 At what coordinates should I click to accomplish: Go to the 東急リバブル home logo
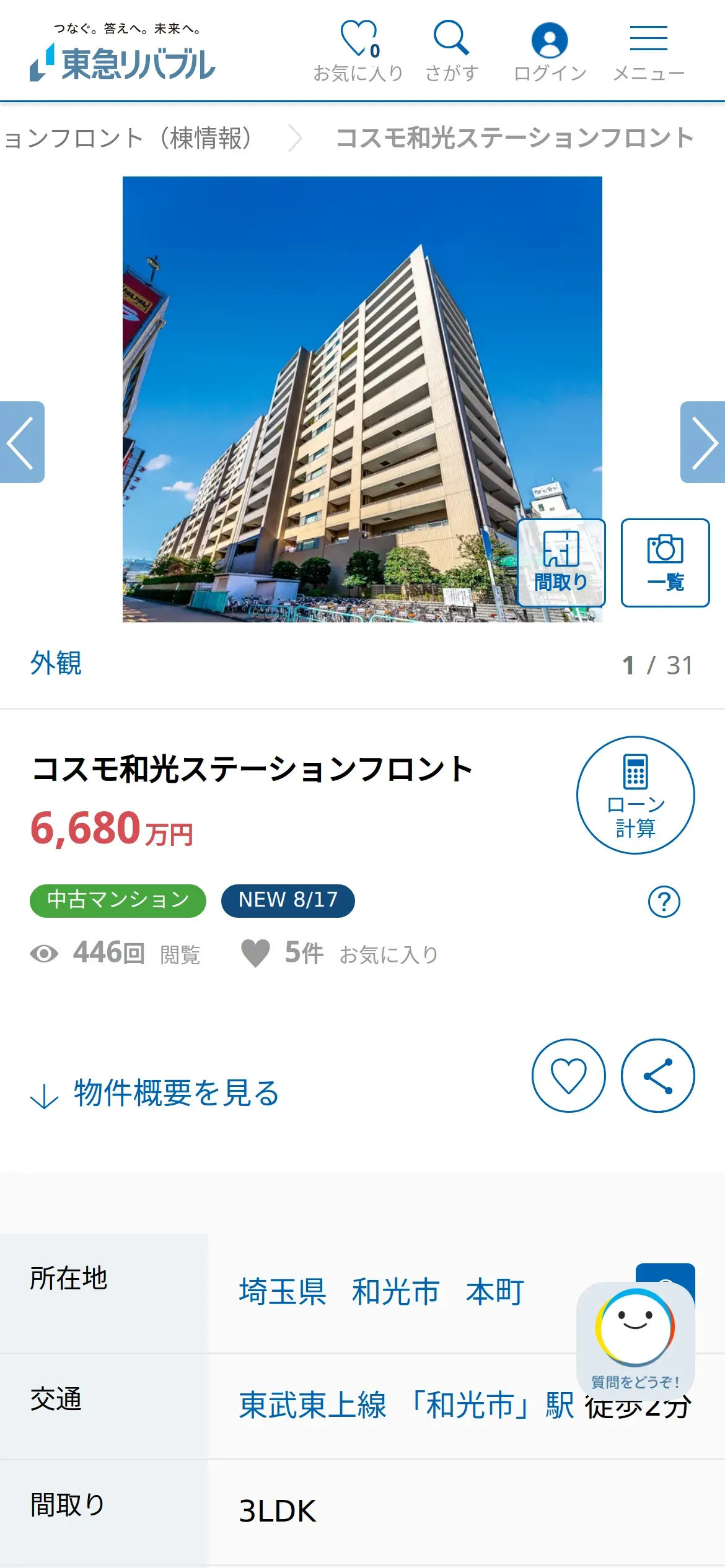123,56
